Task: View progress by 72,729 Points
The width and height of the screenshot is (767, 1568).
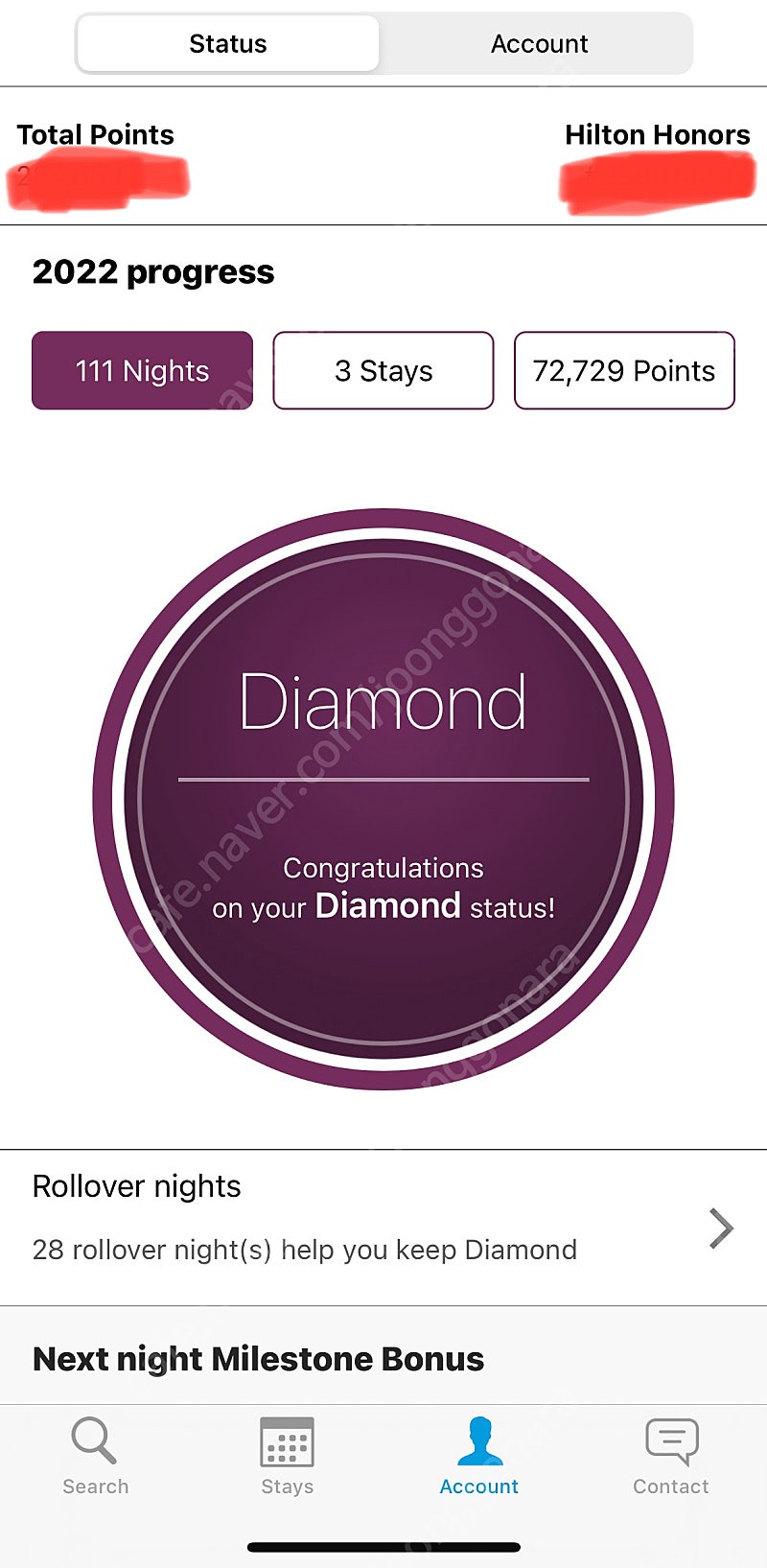Action: [624, 371]
